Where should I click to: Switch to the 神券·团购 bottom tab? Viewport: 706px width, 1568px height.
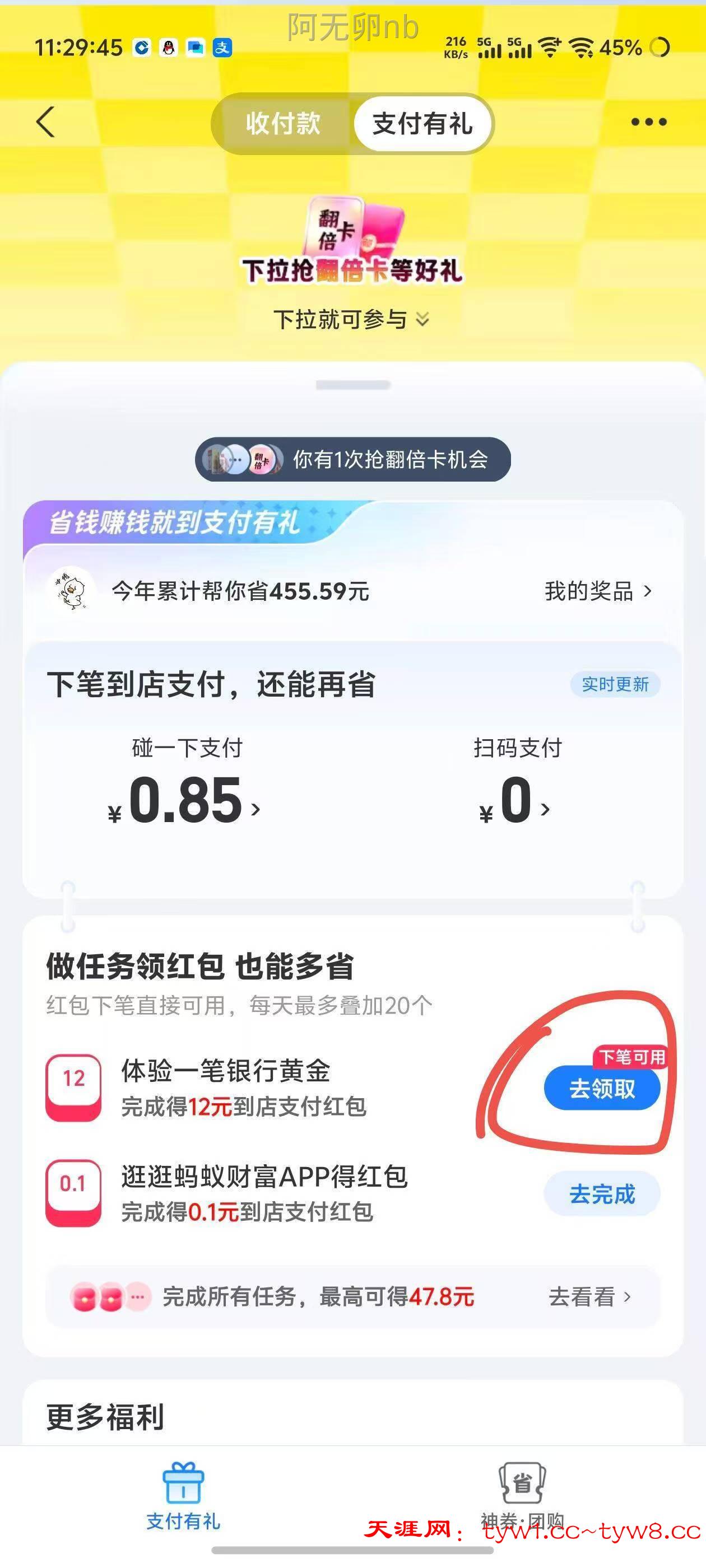point(522,1496)
